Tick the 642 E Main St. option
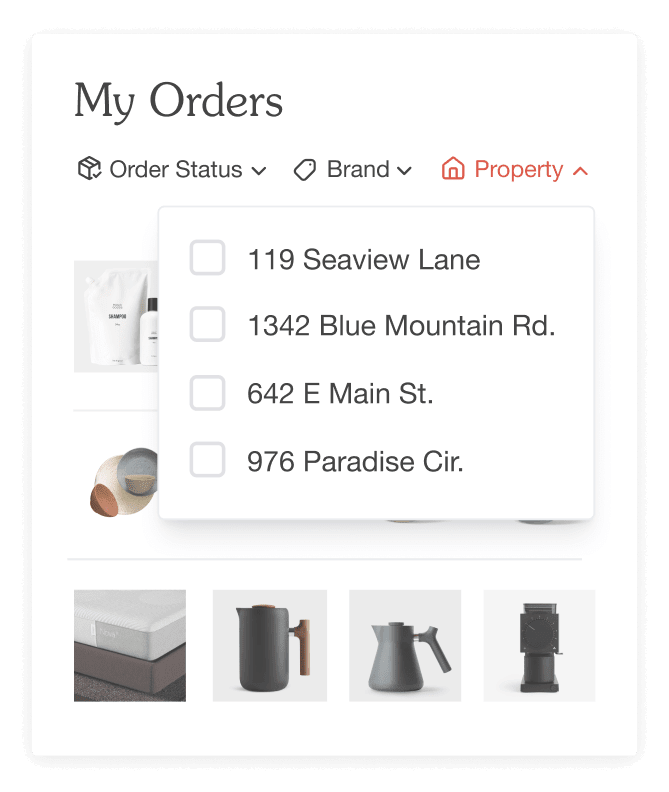 coord(208,393)
